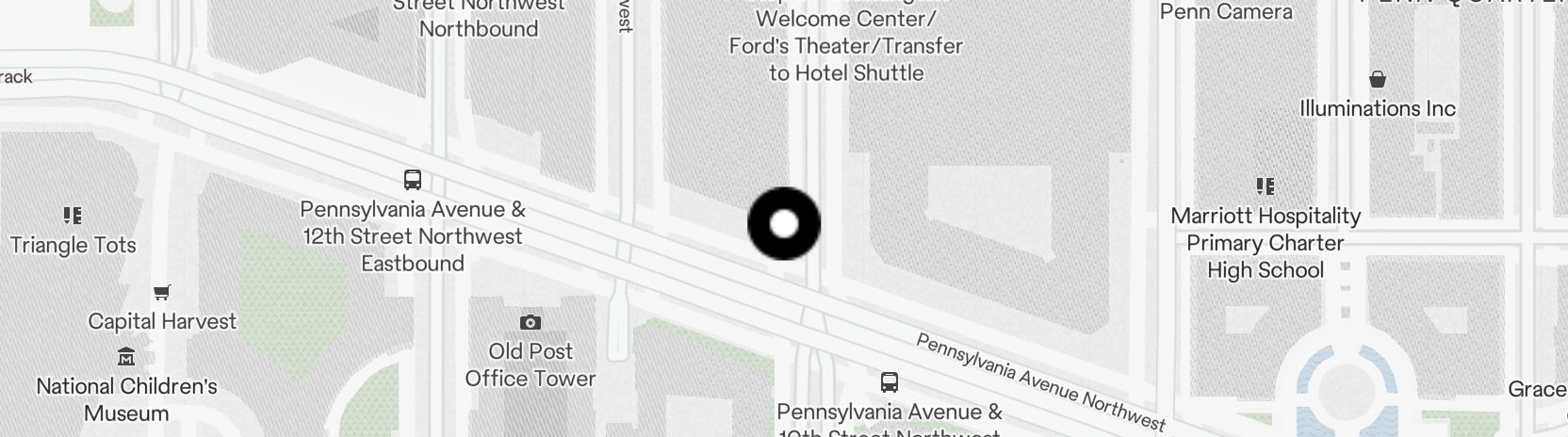Open the Old Post Office Tower landmark
The image size is (1568, 437).
point(531,323)
